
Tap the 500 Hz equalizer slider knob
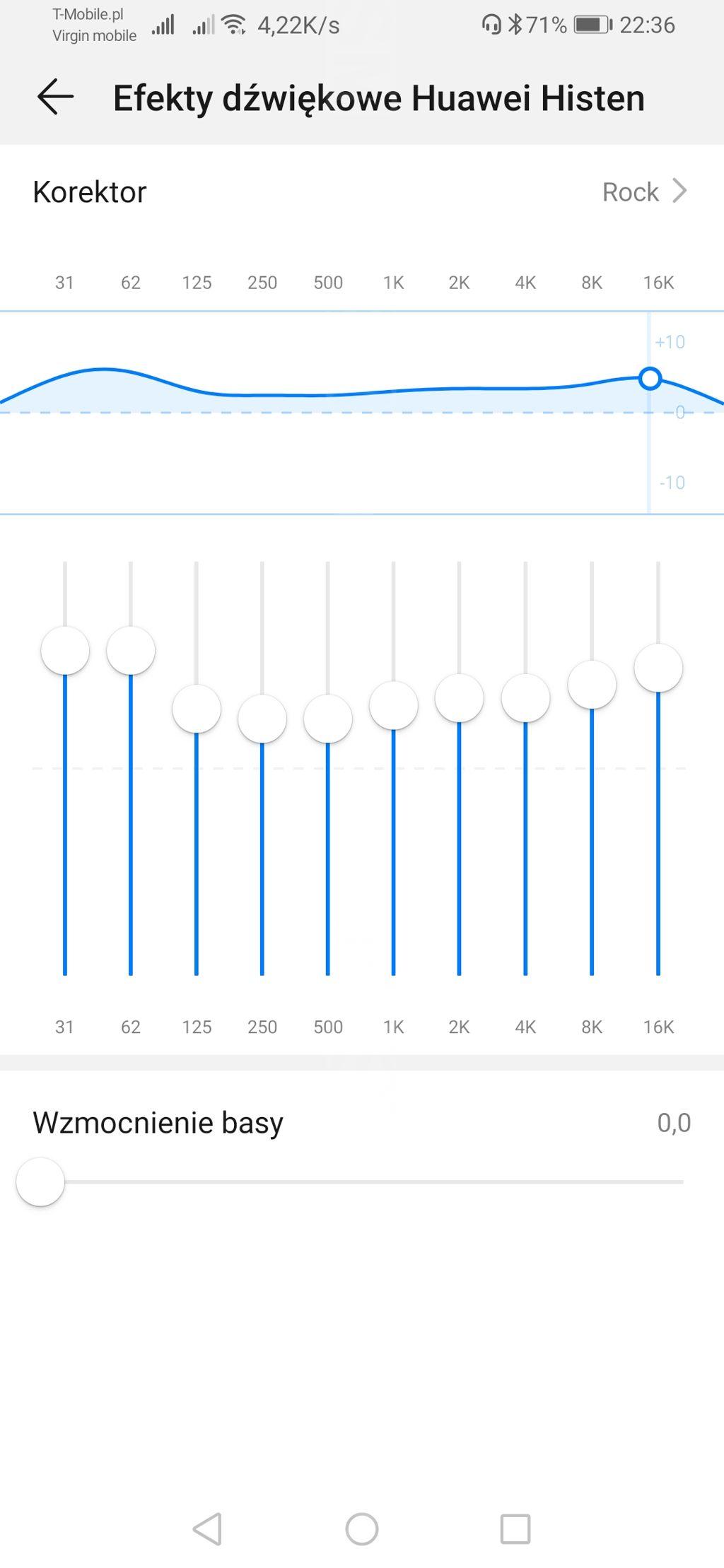point(328,719)
